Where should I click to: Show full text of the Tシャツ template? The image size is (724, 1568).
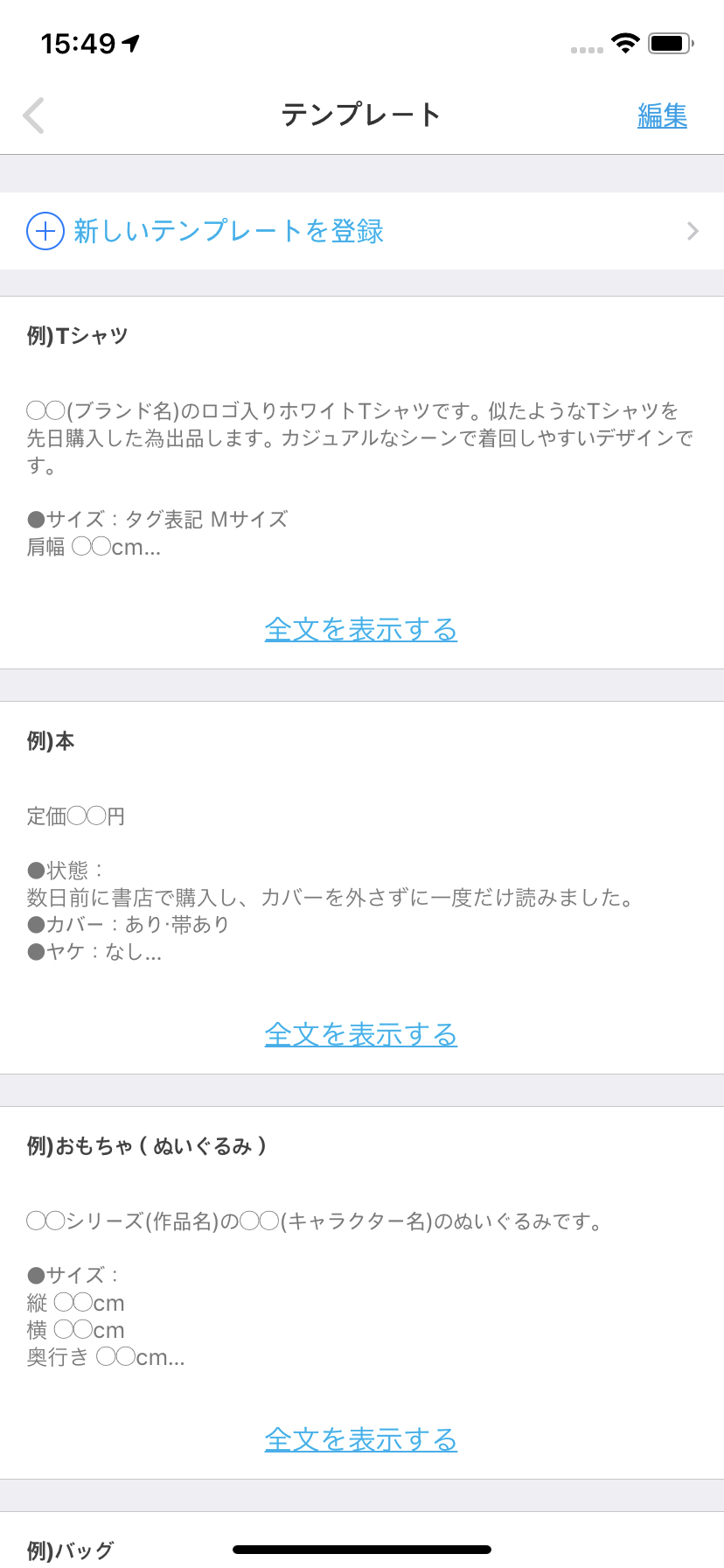[361, 629]
